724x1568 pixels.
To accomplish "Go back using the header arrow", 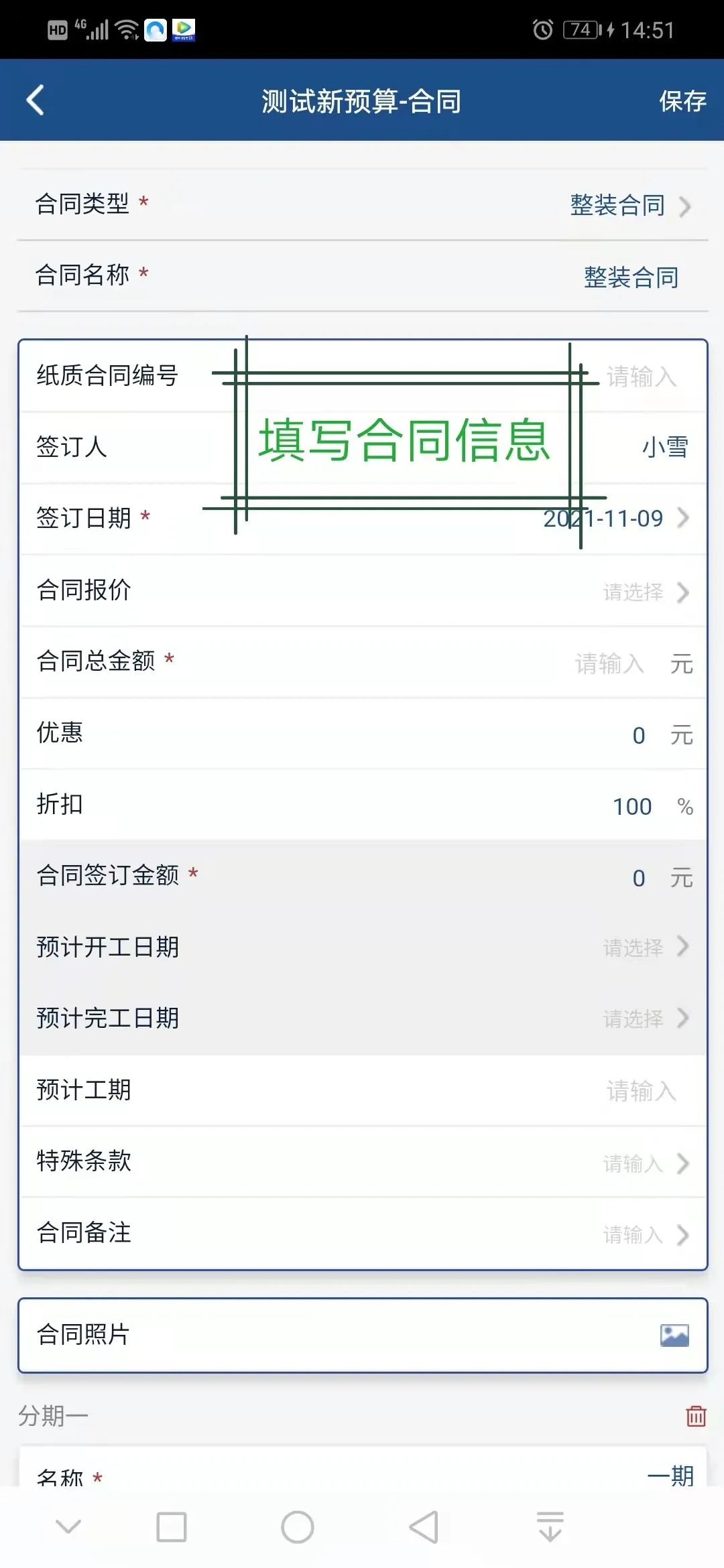I will point(36,101).
